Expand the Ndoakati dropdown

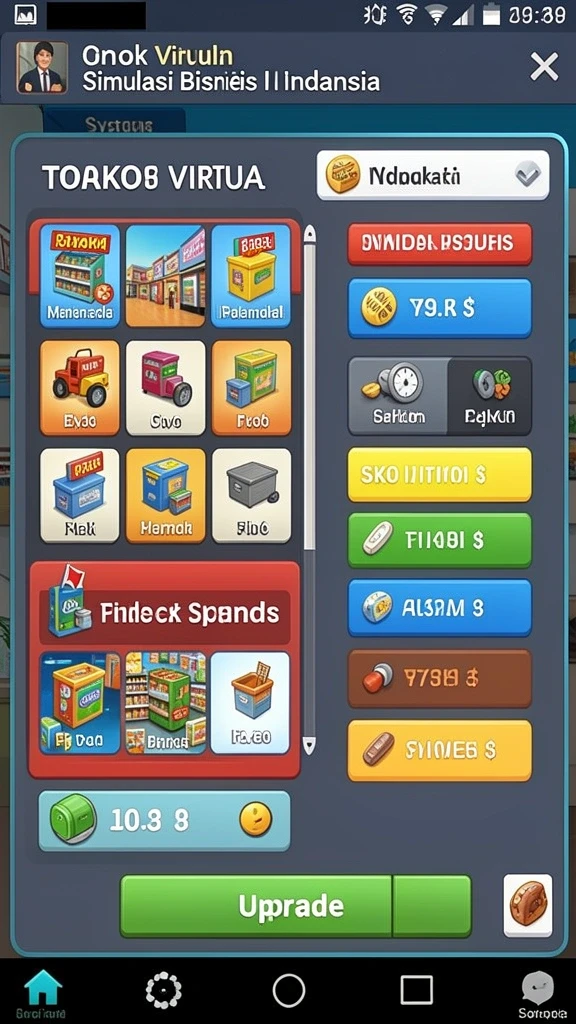[433, 175]
